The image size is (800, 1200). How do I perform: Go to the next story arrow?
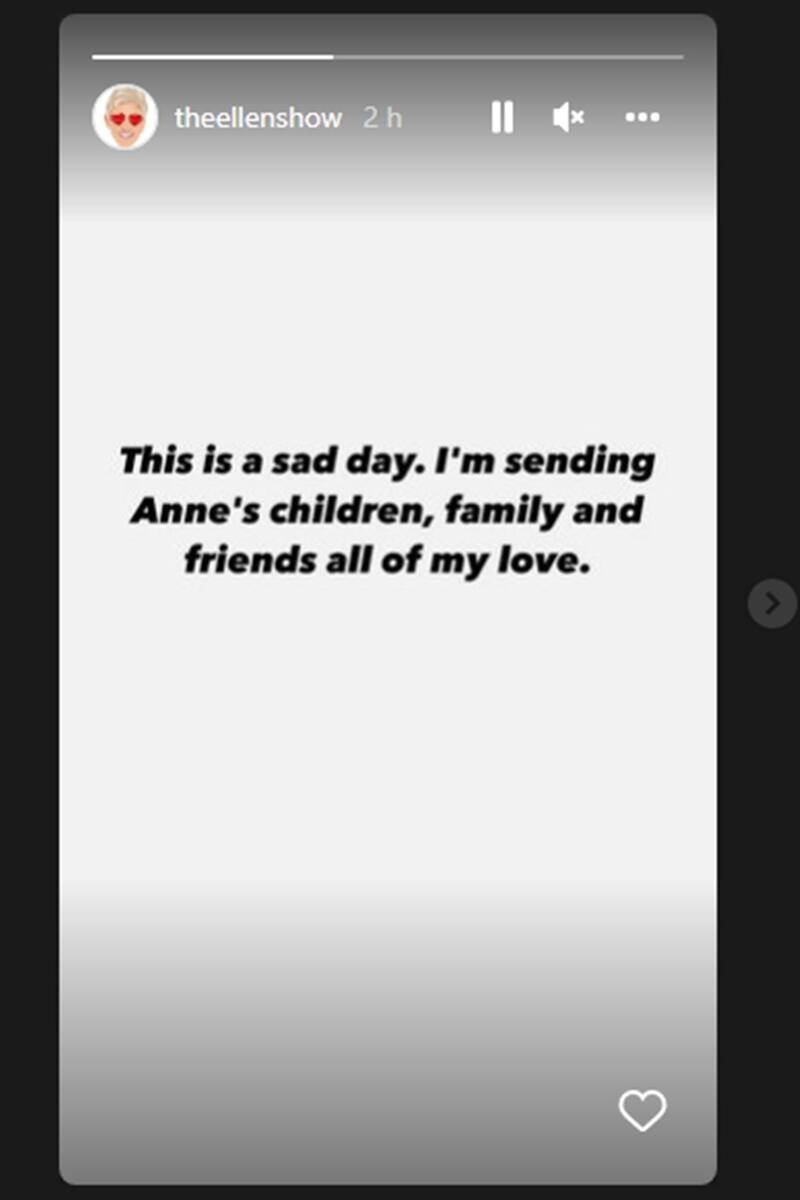772,603
